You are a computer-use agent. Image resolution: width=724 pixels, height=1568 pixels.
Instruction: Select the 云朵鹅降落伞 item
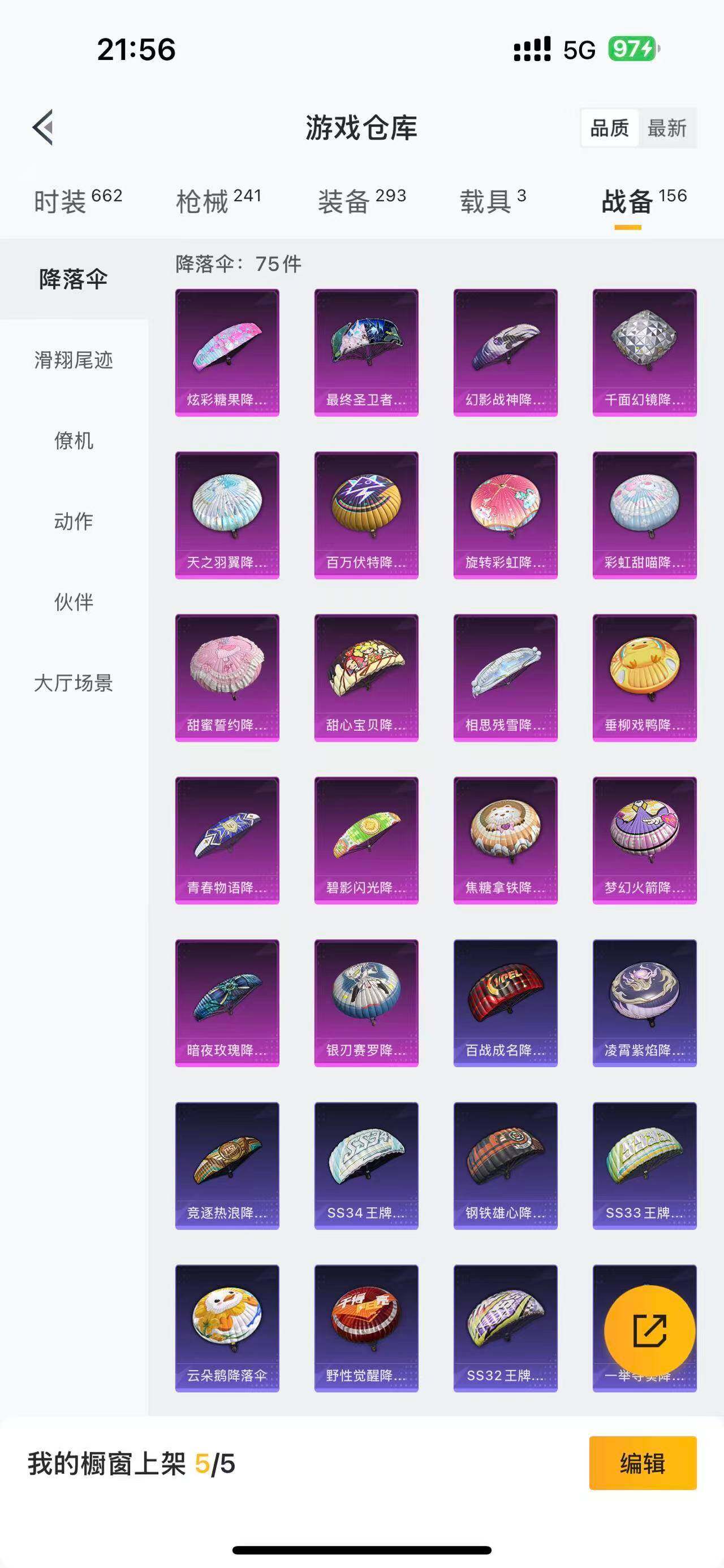[x=227, y=1328]
